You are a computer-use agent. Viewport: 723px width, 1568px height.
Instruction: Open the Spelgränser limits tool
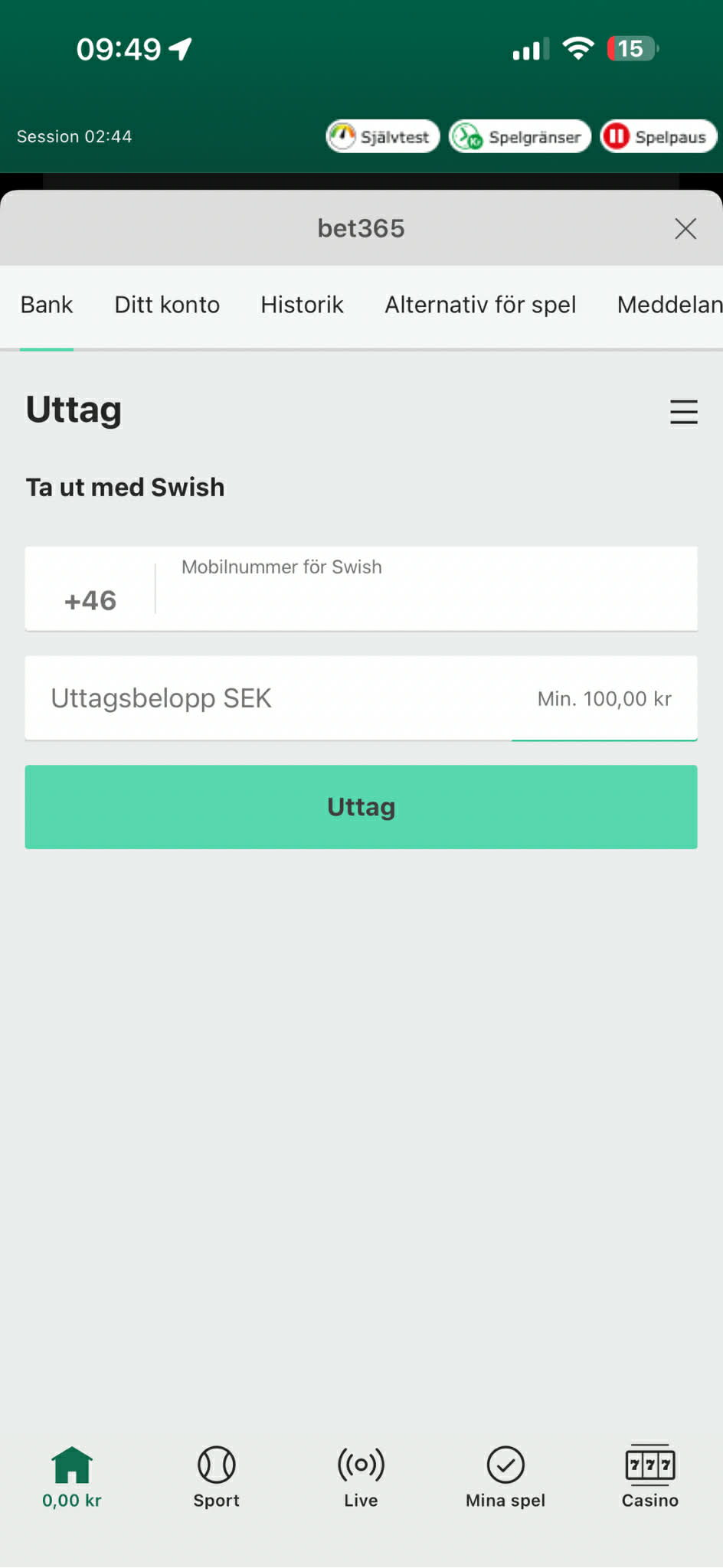519,136
